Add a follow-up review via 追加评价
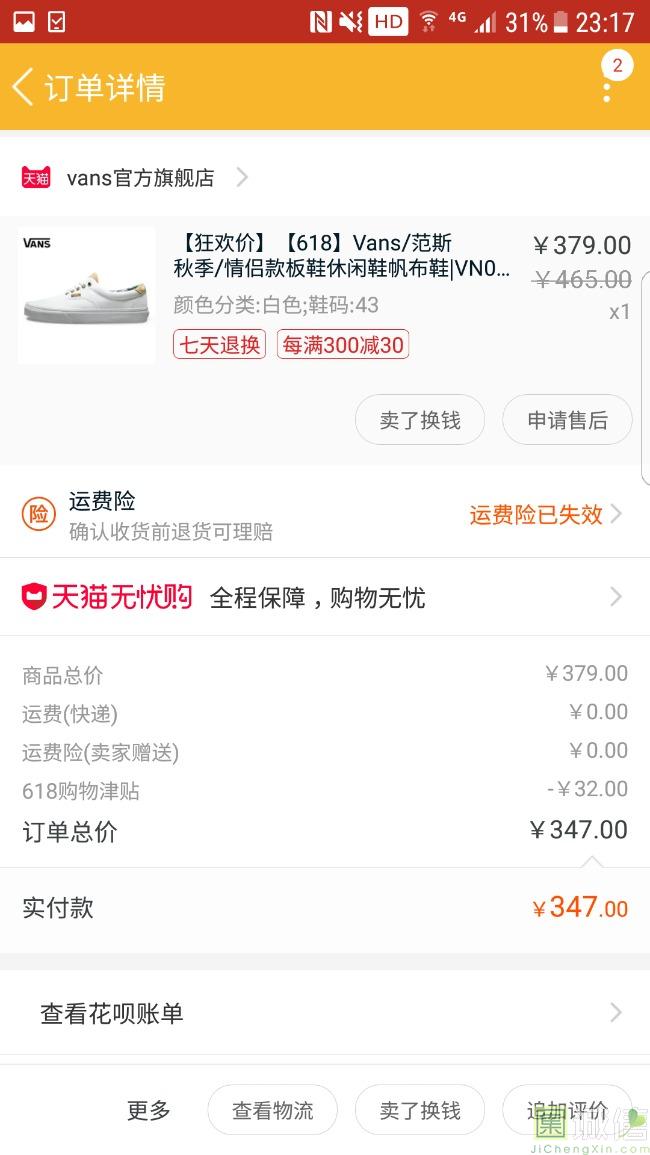The width and height of the screenshot is (650, 1155). point(567,1110)
